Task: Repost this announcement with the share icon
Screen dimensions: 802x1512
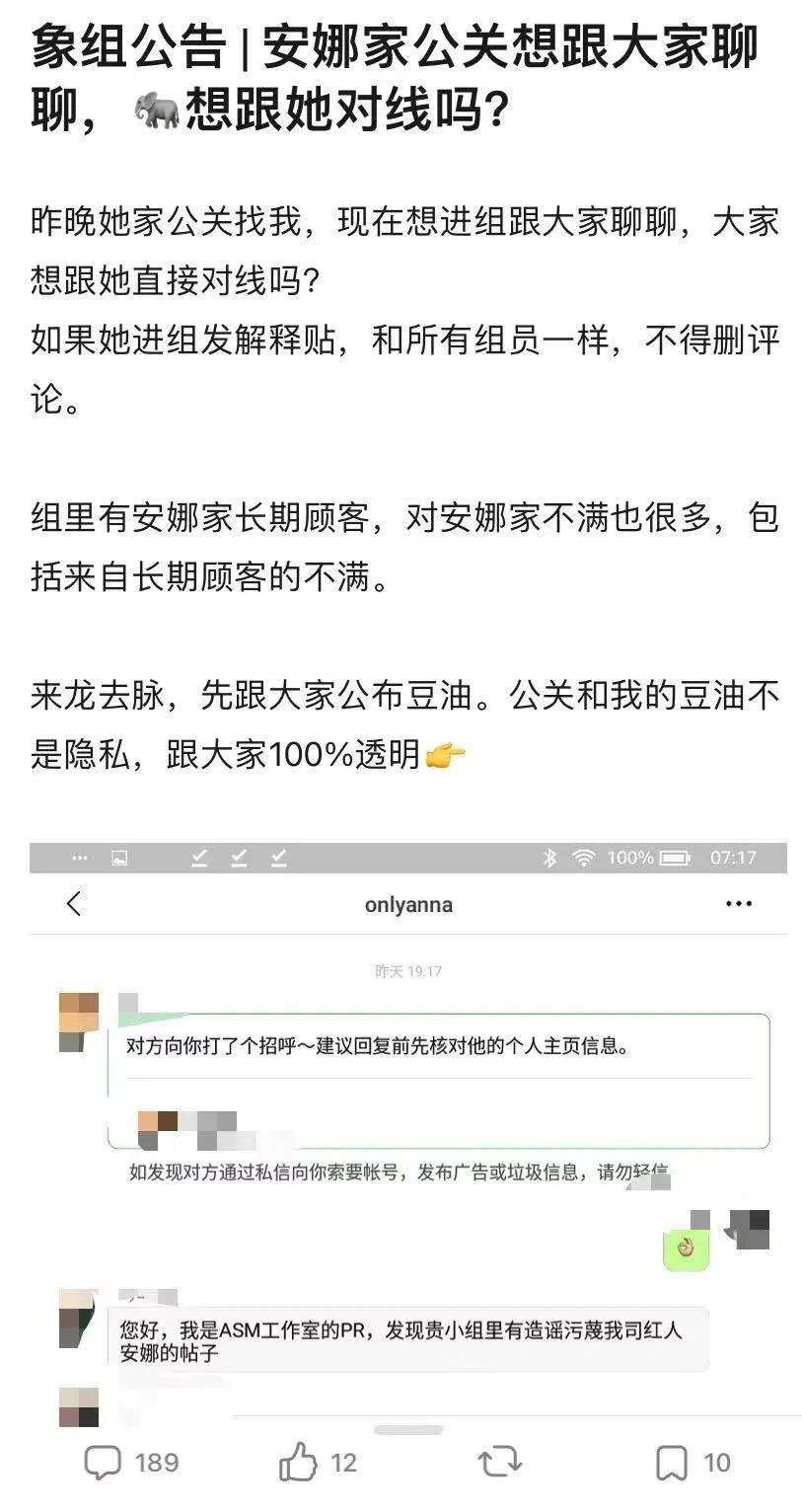Action: coord(499,1462)
